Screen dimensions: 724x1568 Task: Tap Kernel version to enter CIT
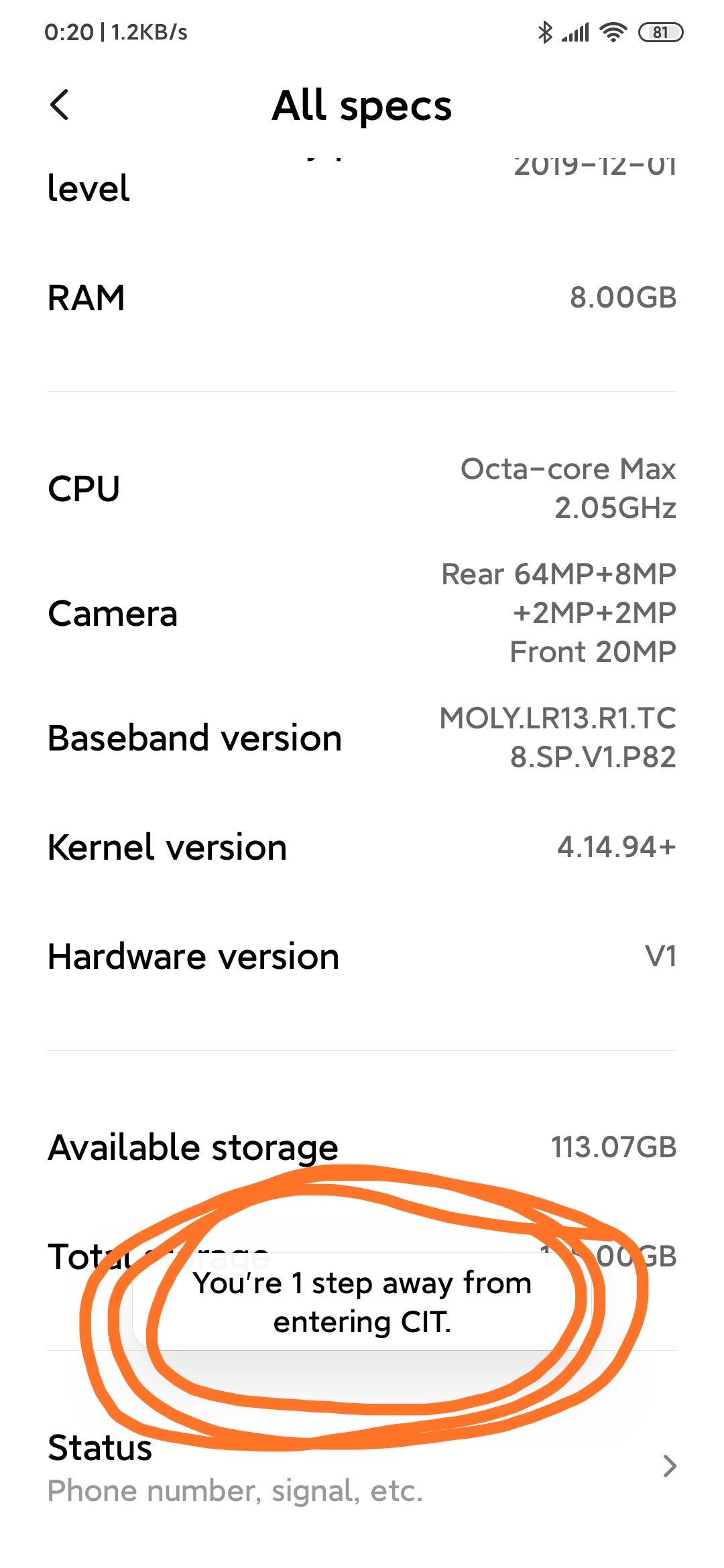click(362, 848)
